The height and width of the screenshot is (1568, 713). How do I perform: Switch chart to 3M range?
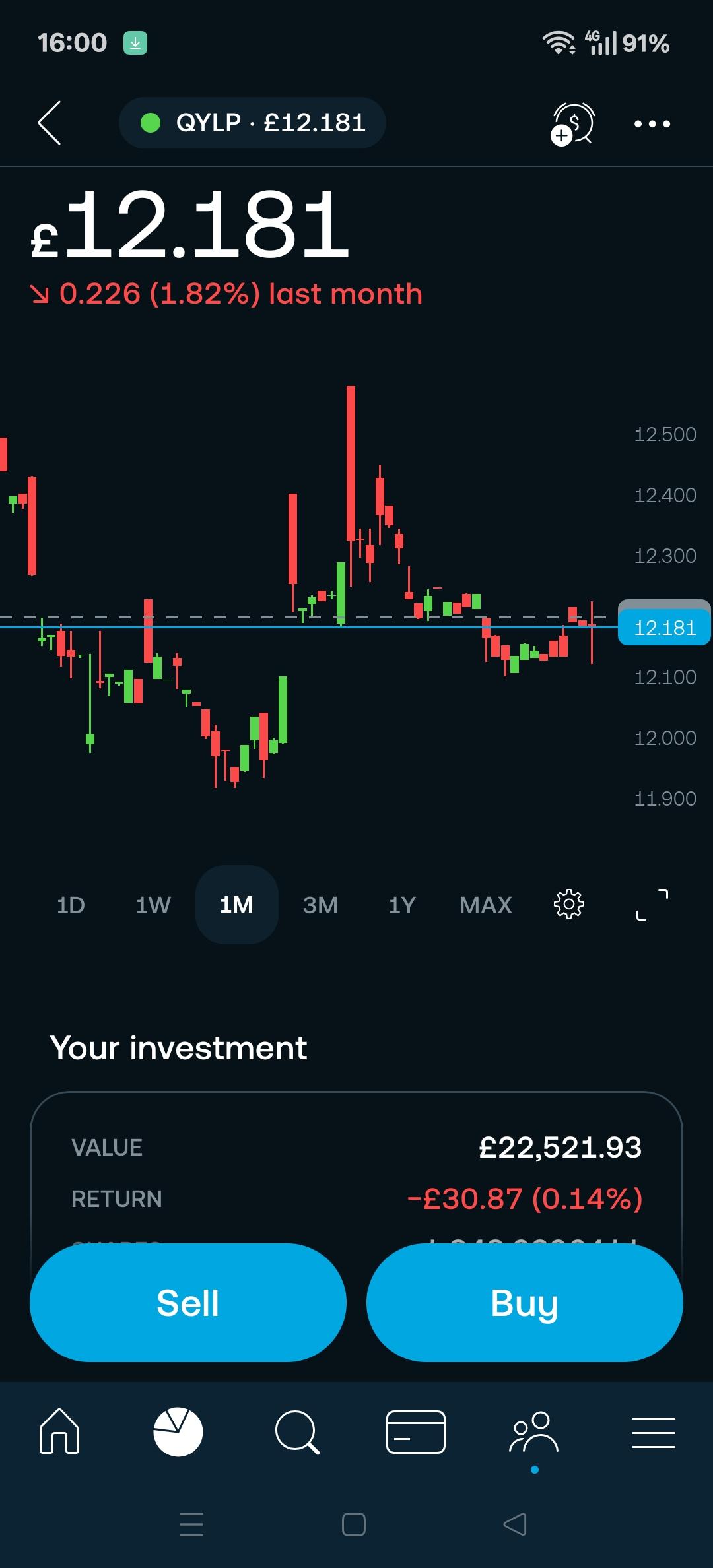pos(320,905)
